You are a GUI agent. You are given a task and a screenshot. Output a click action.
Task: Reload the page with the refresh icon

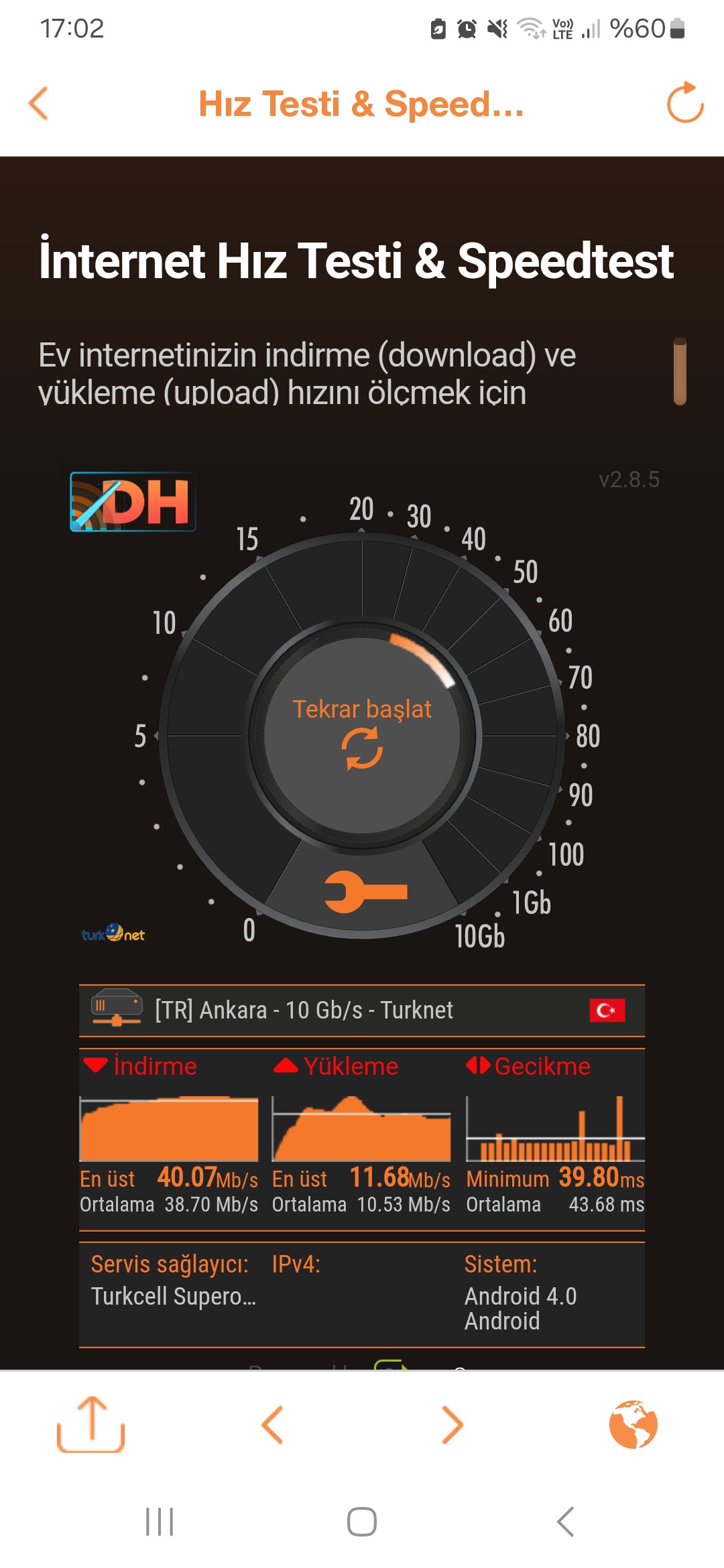685,103
